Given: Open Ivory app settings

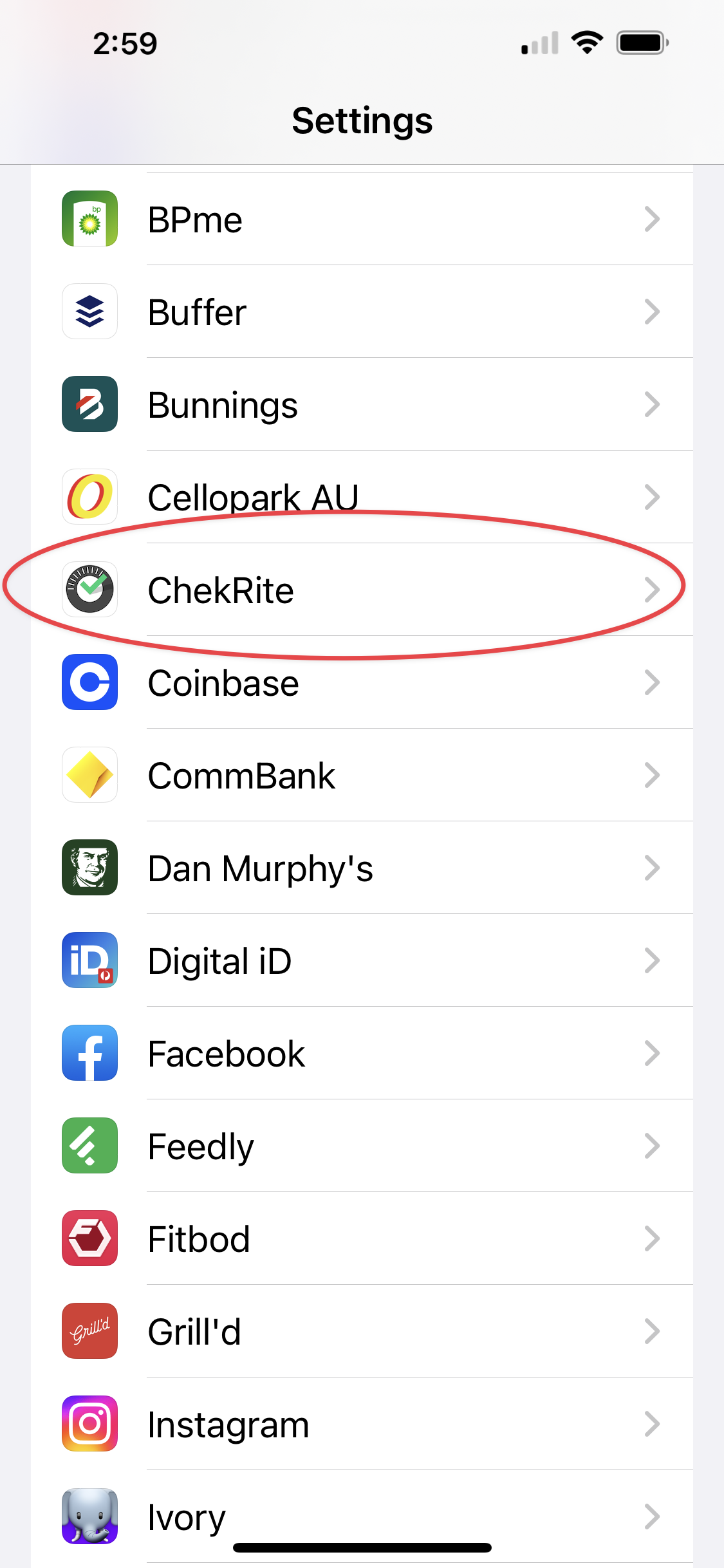Looking at the screenshot, I should [362, 1517].
